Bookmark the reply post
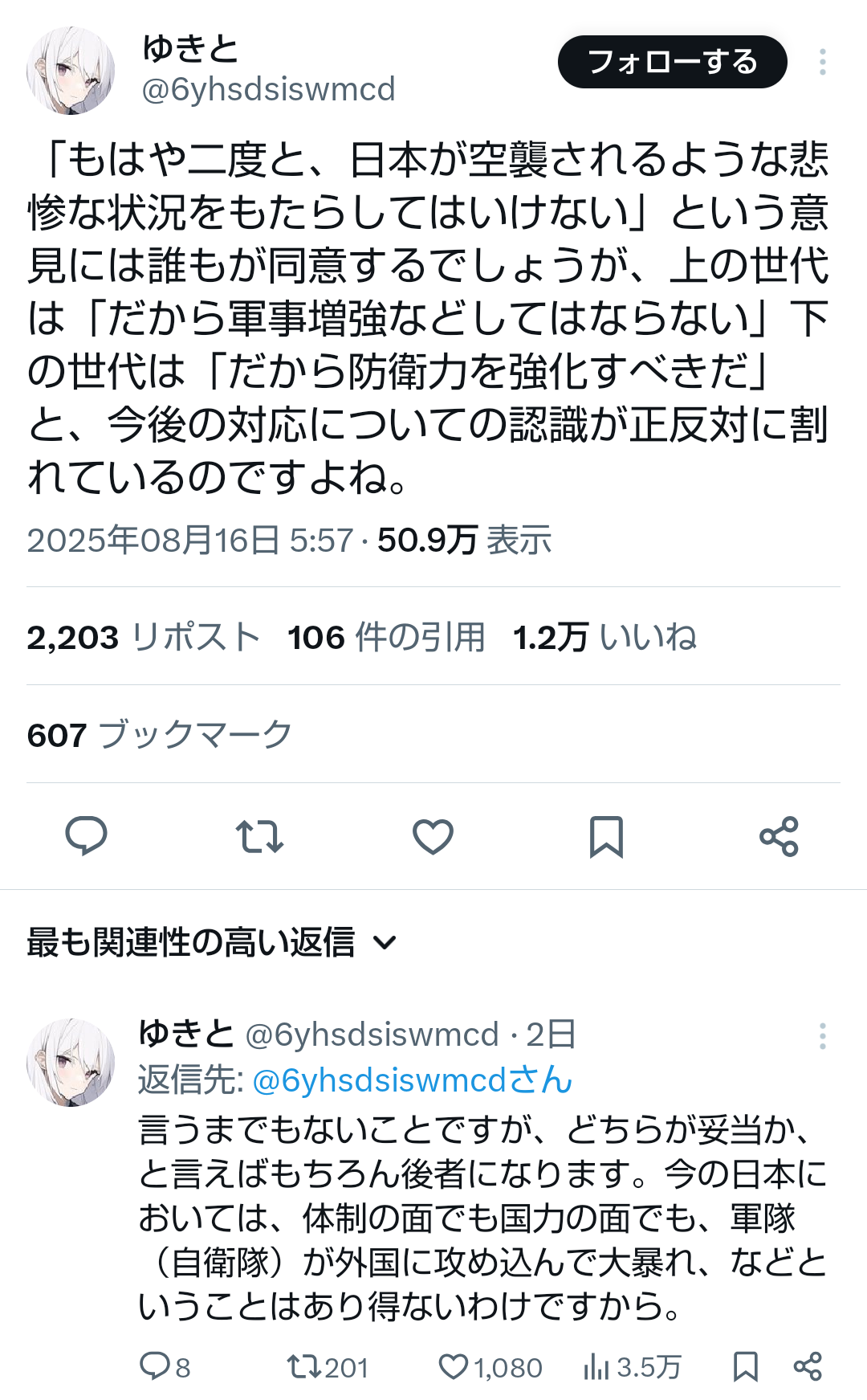Screen dimensions: 867x1400 [x=746, y=1366]
